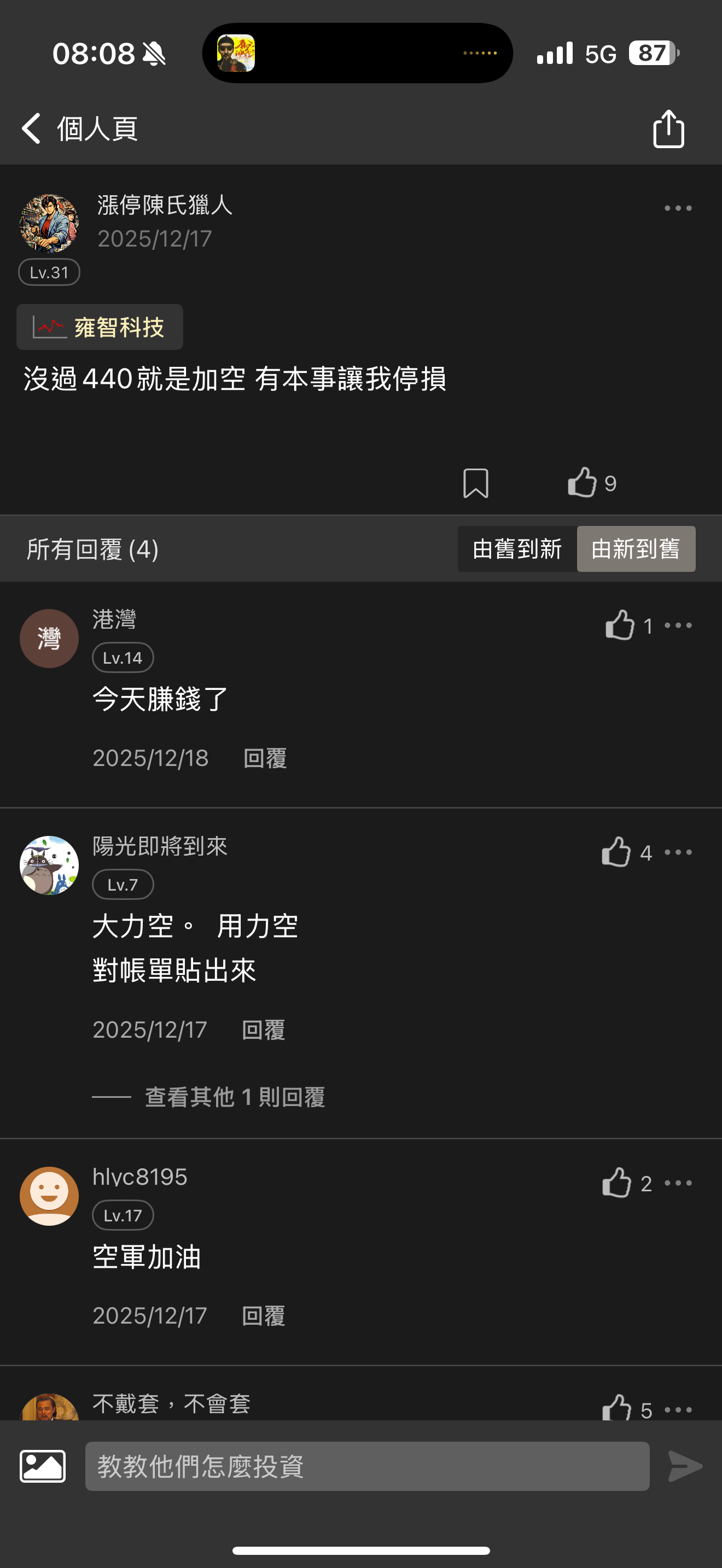722x1568 pixels.
Task: Send the comment
Action: point(685,1466)
